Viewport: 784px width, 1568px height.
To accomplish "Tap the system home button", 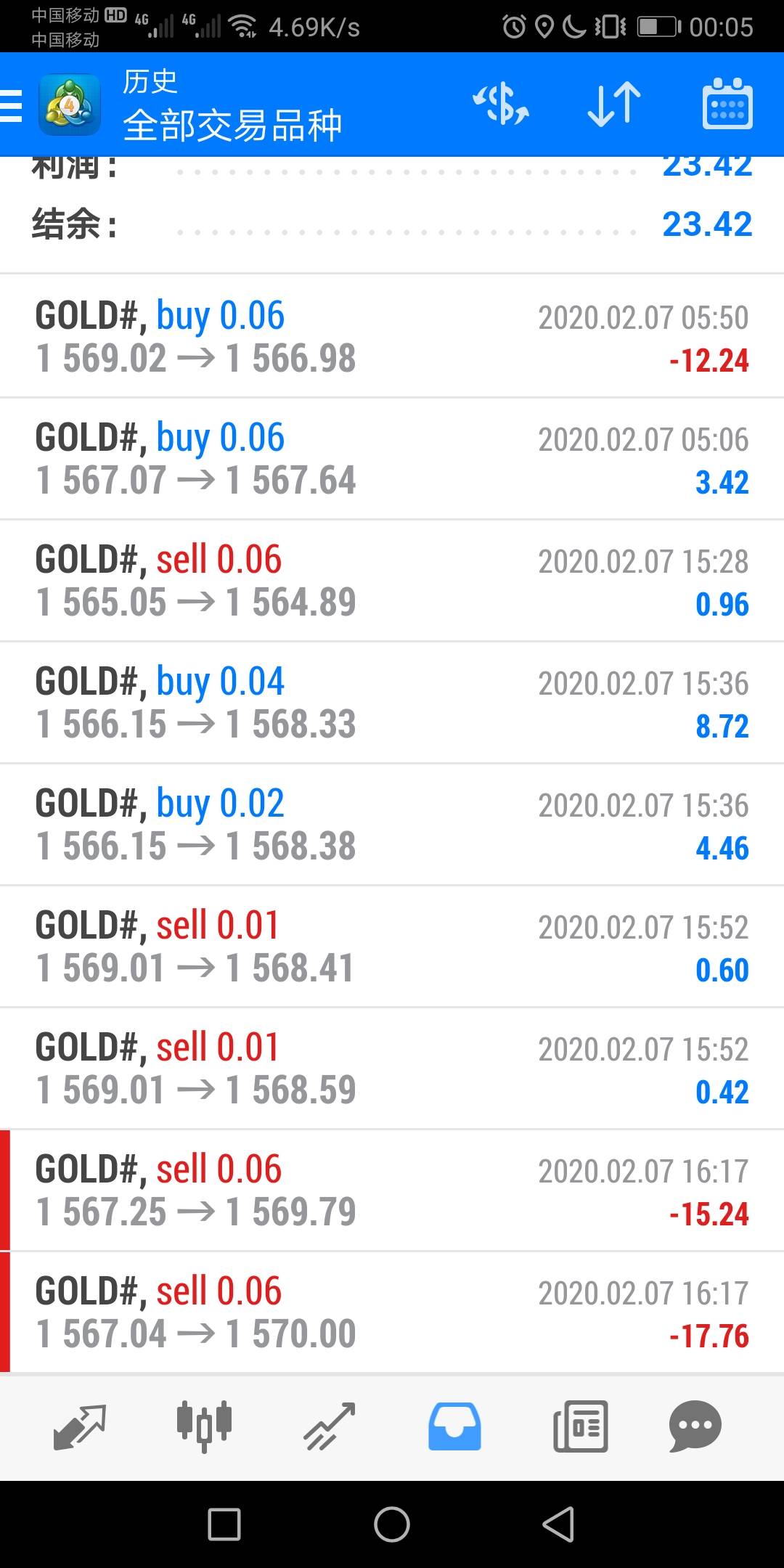I will click(392, 1524).
